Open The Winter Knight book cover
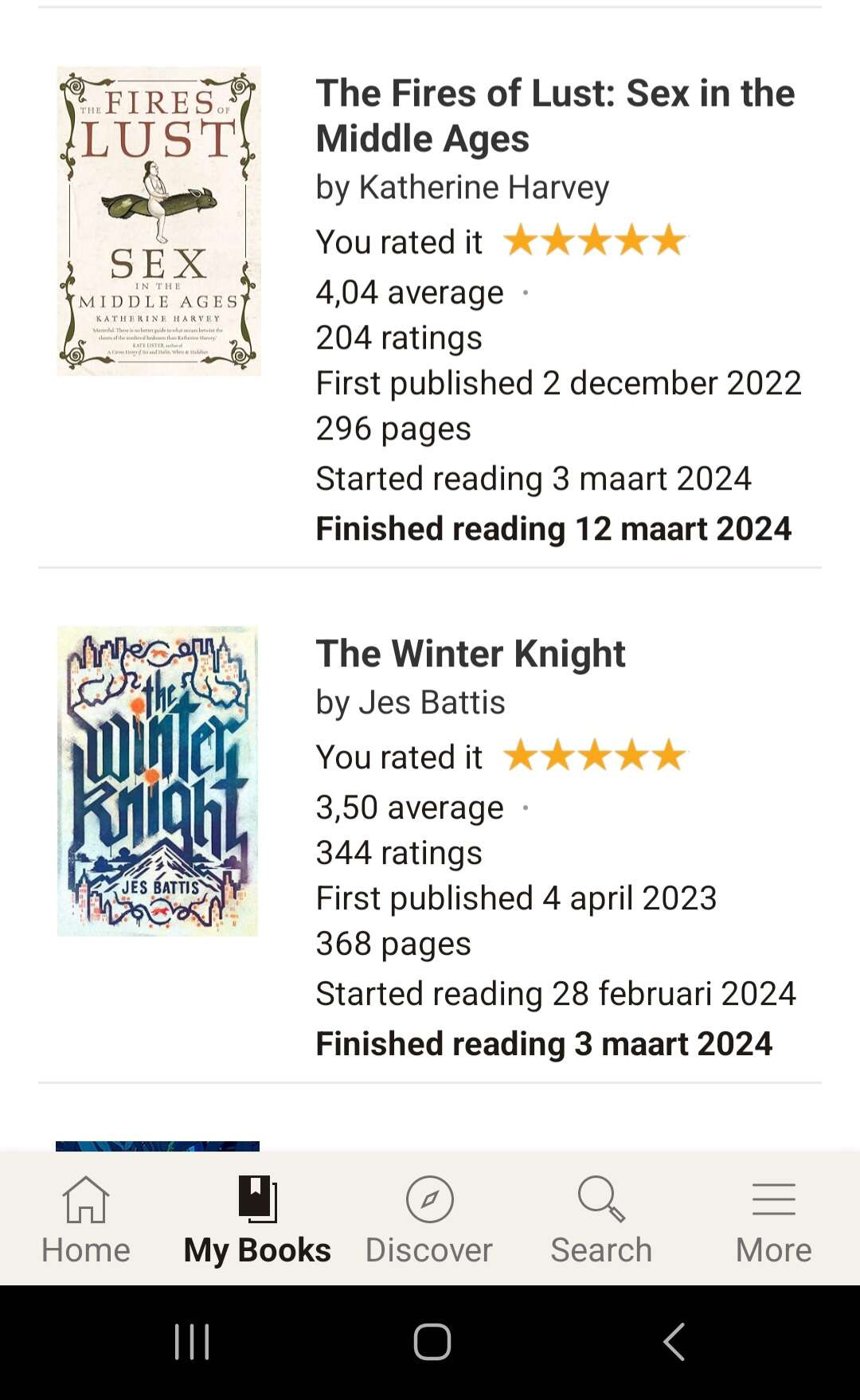The width and height of the screenshot is (860, 1400). click(158, 781)
